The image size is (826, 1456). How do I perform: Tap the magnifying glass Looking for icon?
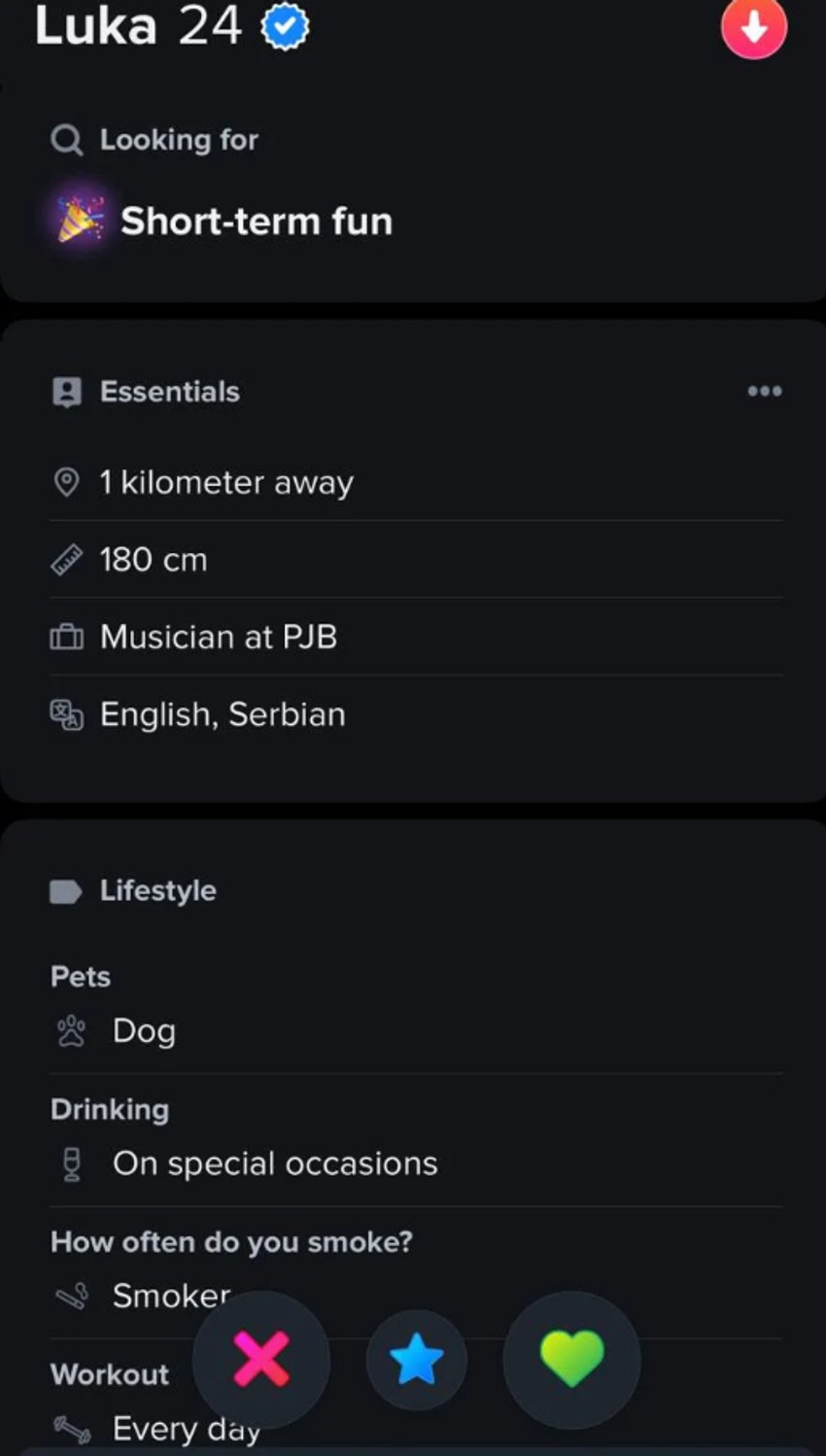click(65, 139)
